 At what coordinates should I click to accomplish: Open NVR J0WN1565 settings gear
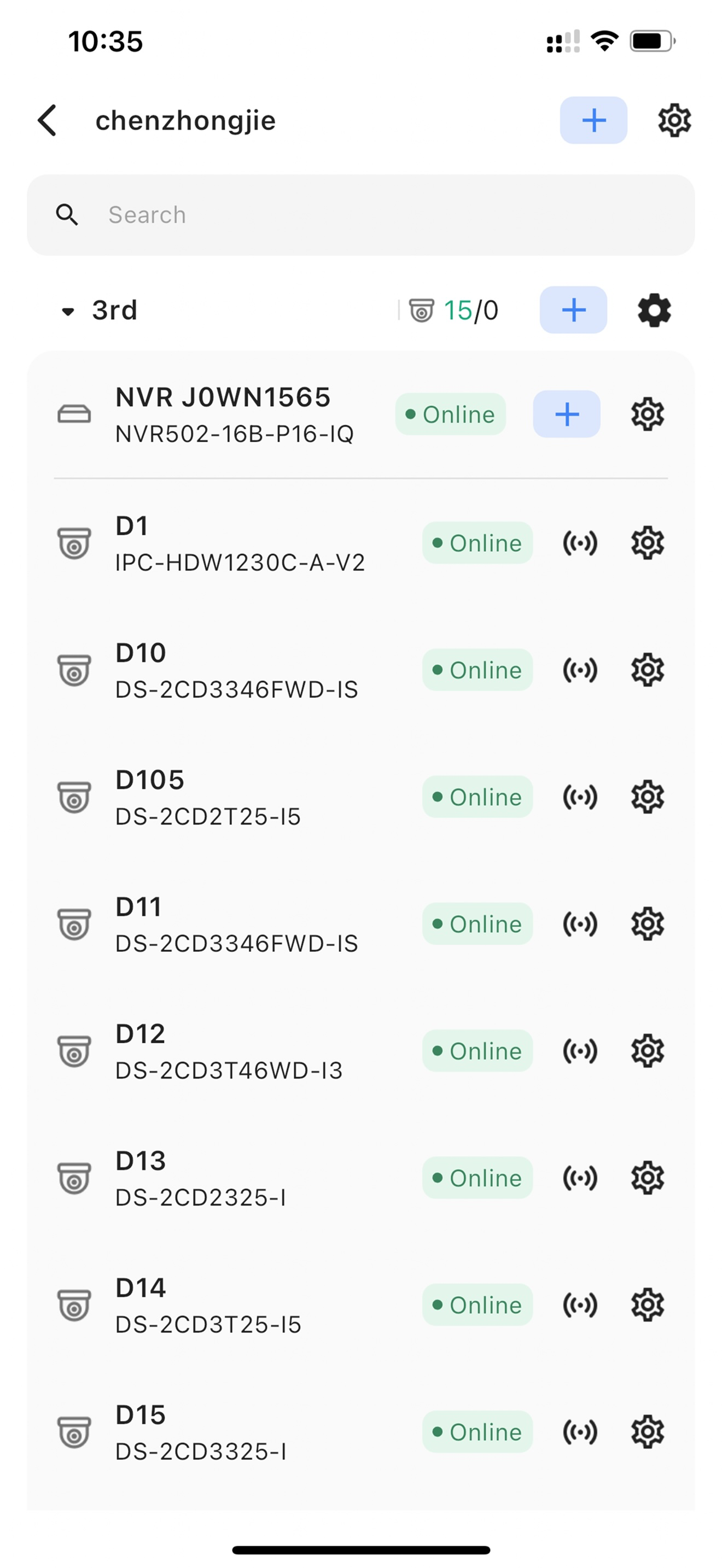pos(648,414)
